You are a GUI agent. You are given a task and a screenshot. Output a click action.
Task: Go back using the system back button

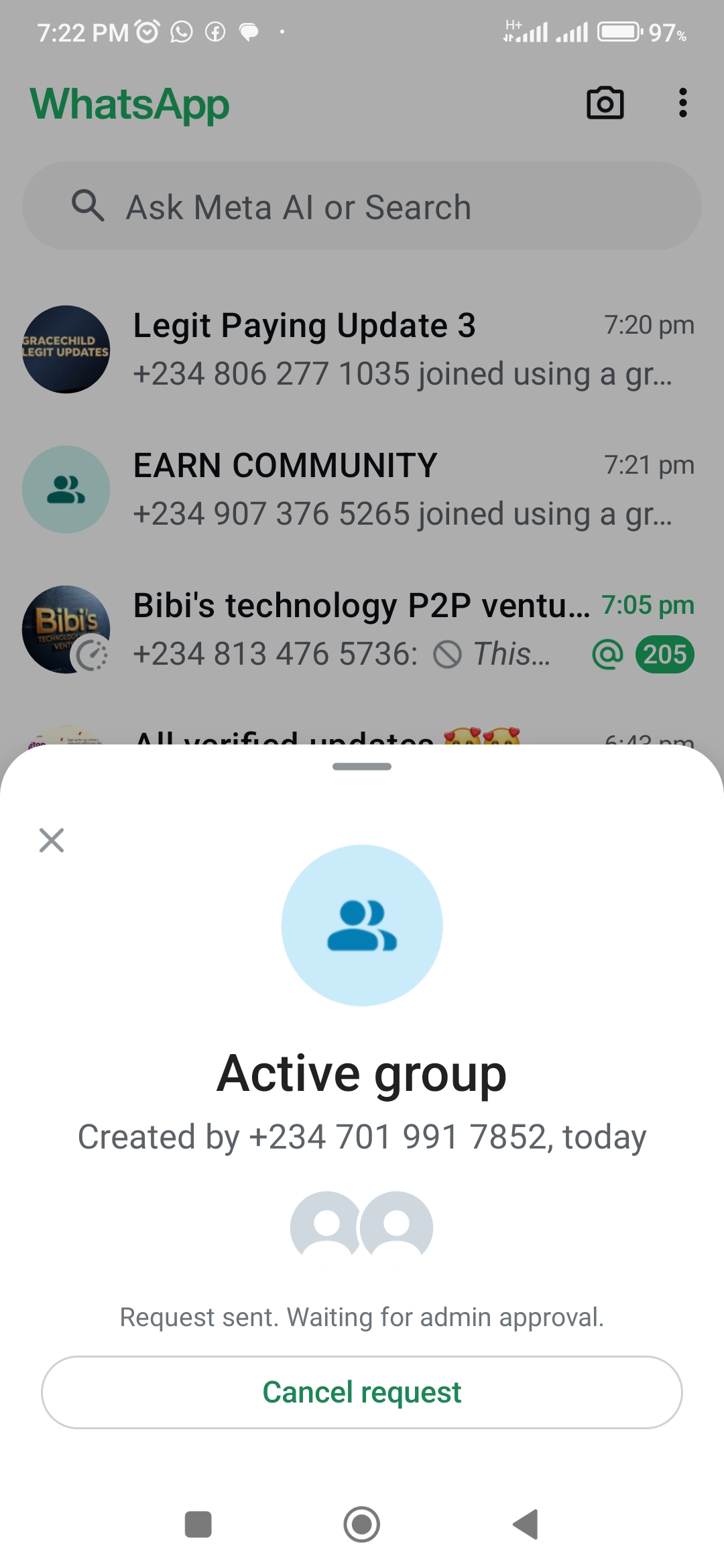pyautogui.click(x=526, y=1524)
